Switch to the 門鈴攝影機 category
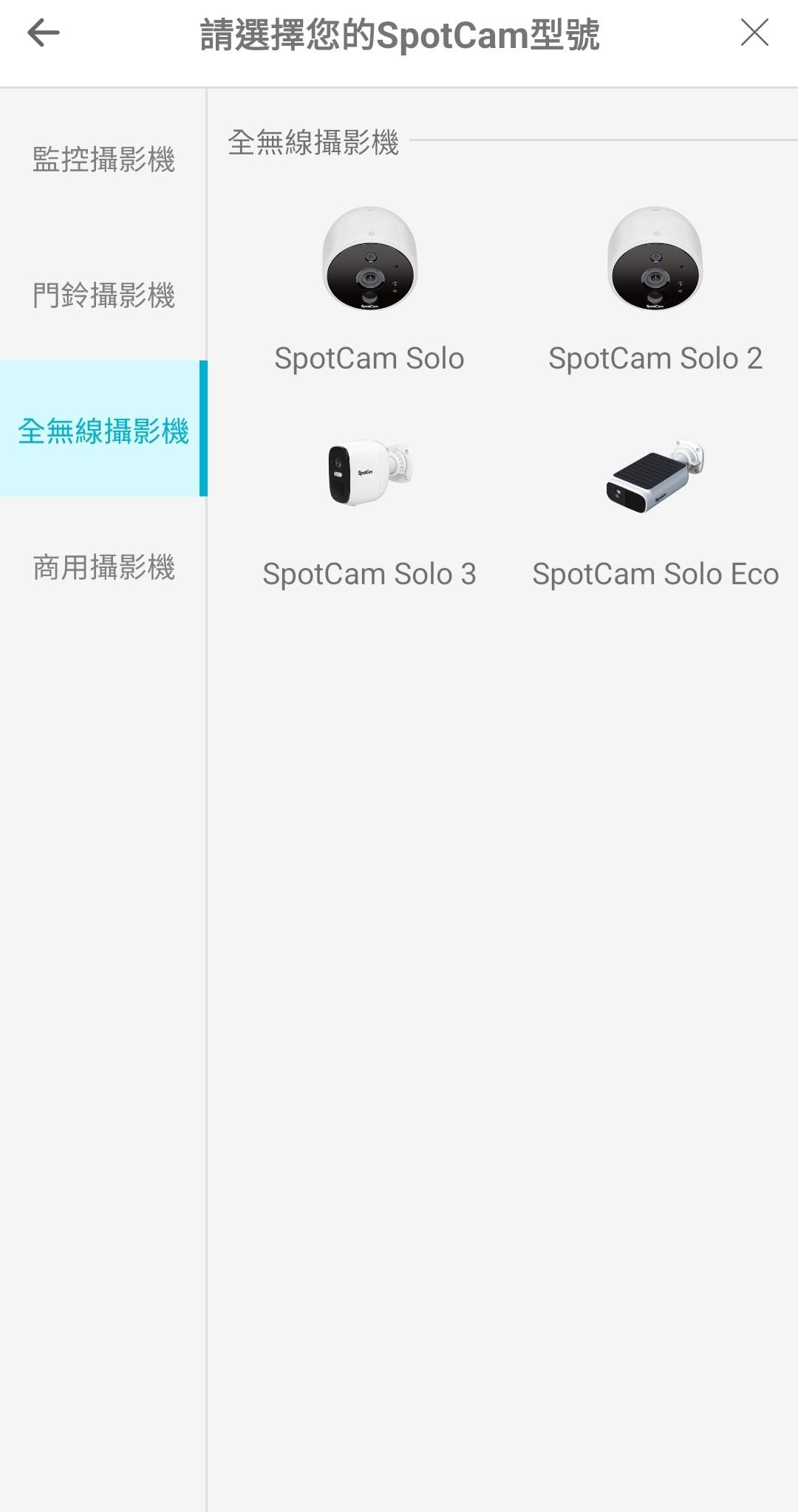Image resolution: width=798 pixels, height=1512 pixels. point(103,295)
